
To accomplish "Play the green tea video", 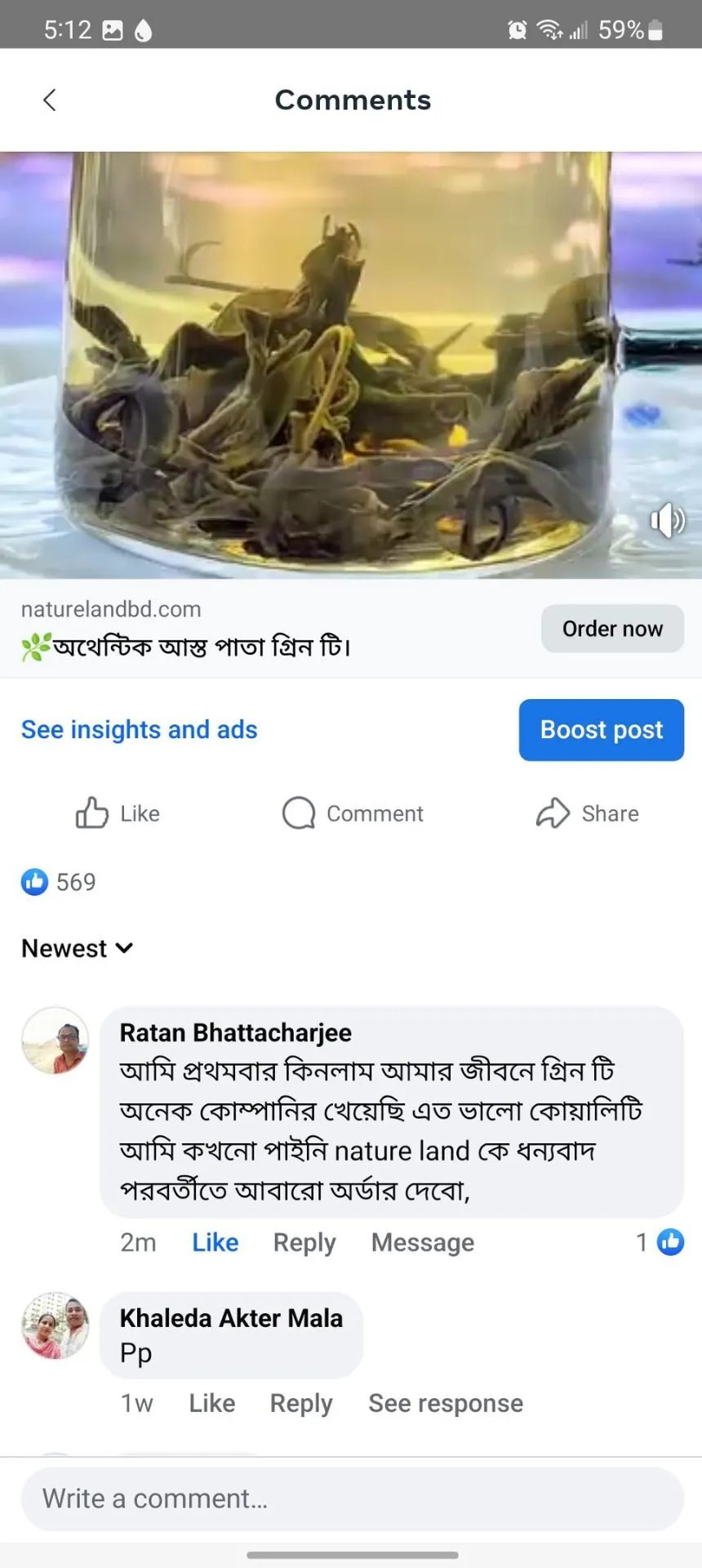I will click(351, 365).
